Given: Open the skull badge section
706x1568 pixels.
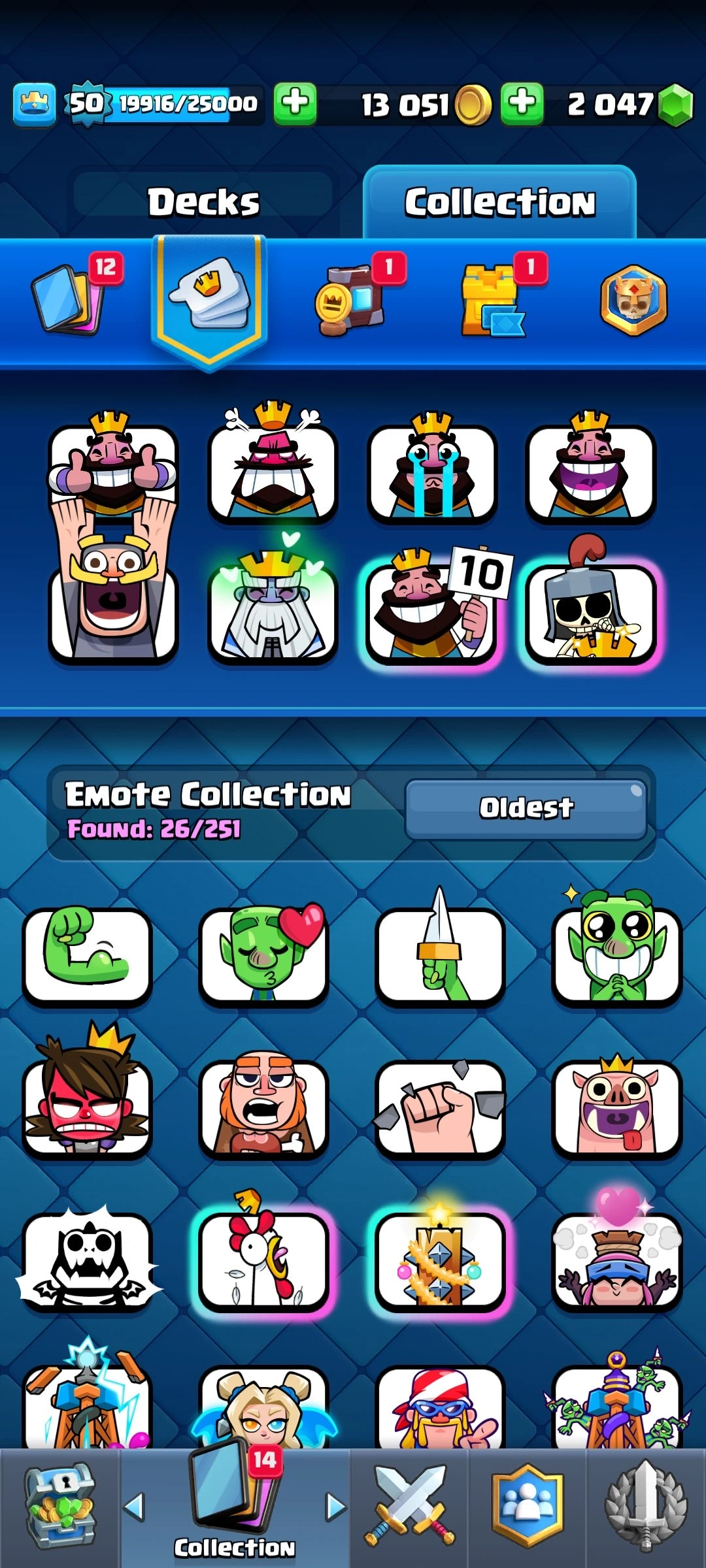Looking at the screenshot, I should click(x=633, y=301).
